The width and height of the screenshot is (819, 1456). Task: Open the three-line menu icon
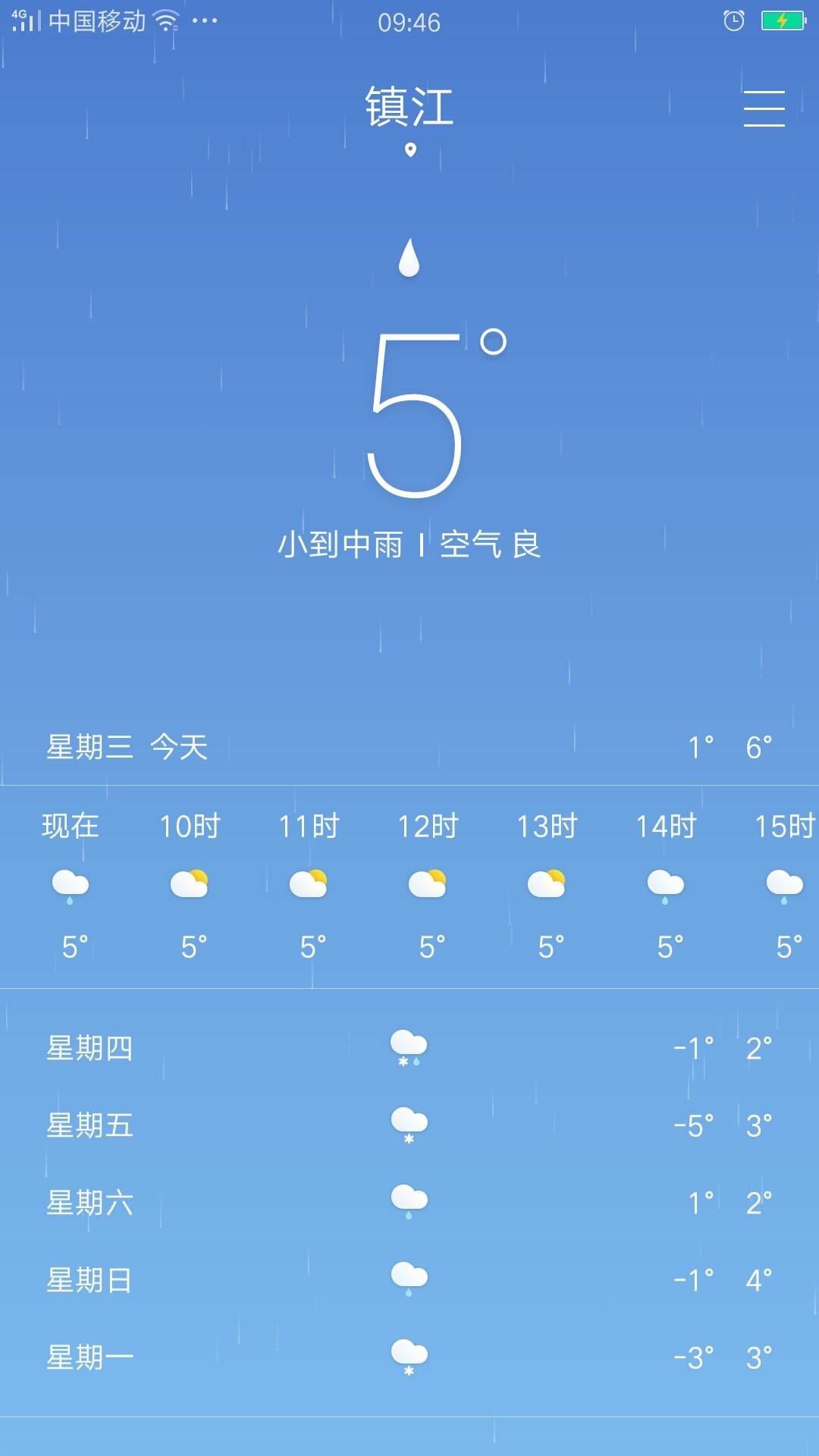coord(764,108)
